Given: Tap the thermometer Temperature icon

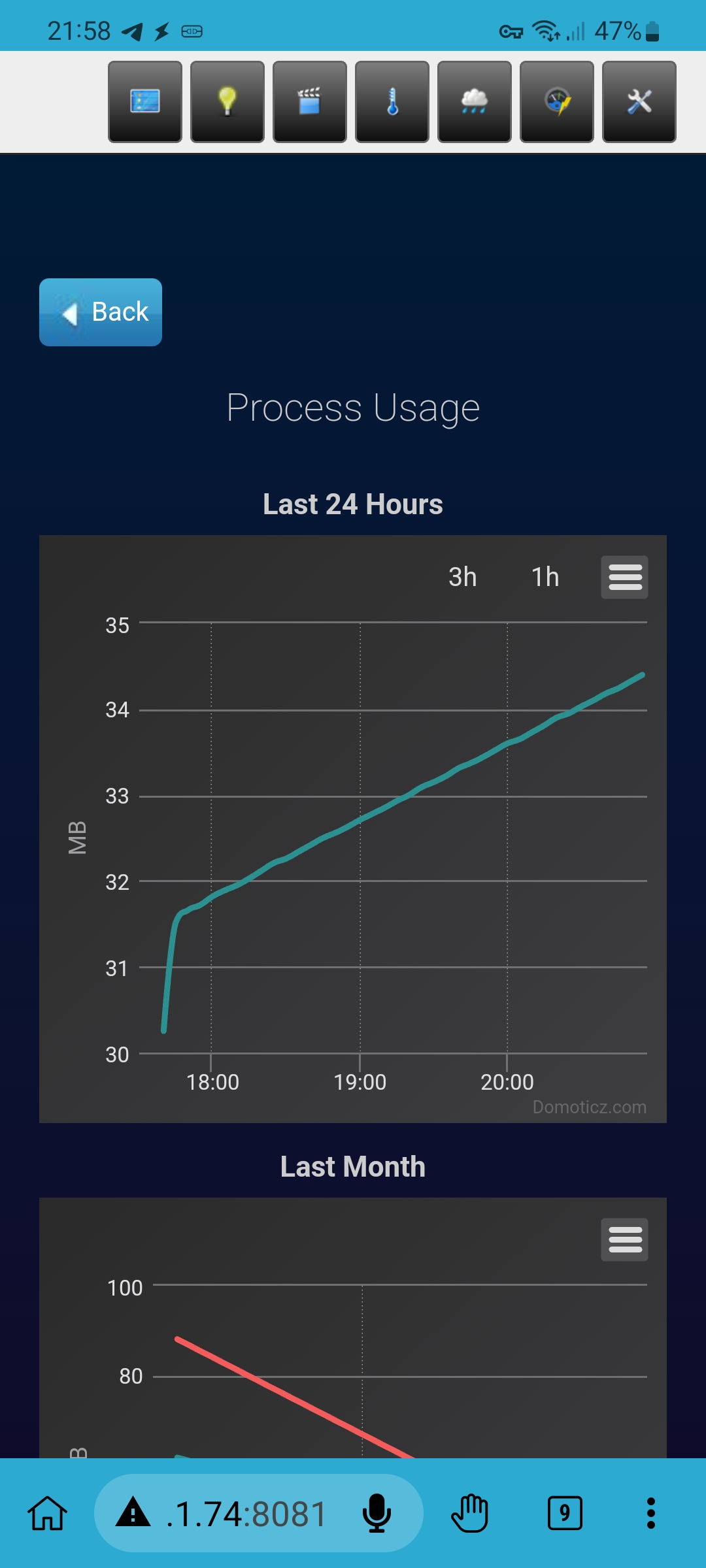Looking at the screenshot, I should 392,101.
